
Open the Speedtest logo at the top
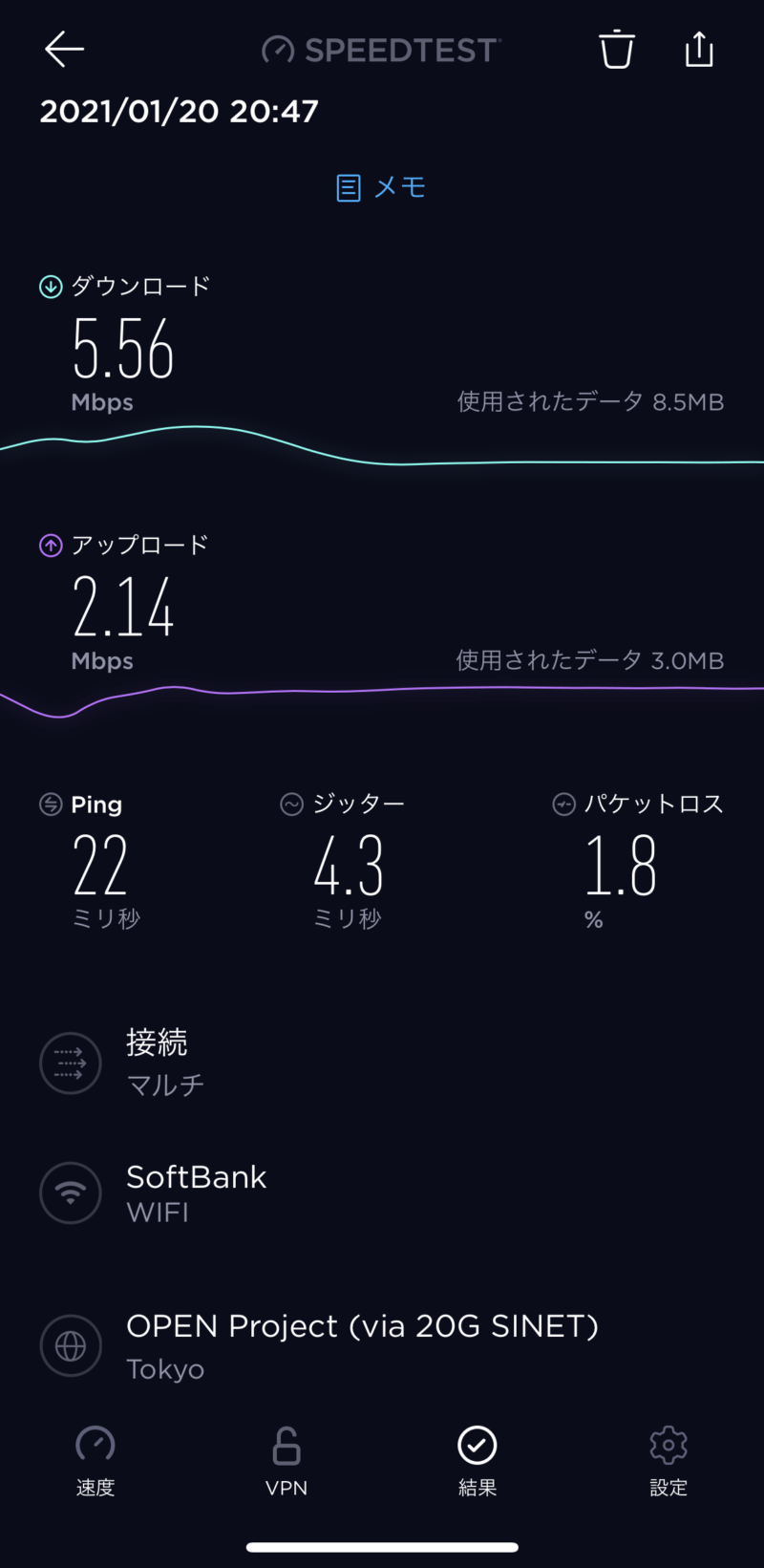click(x=380, y=50)
